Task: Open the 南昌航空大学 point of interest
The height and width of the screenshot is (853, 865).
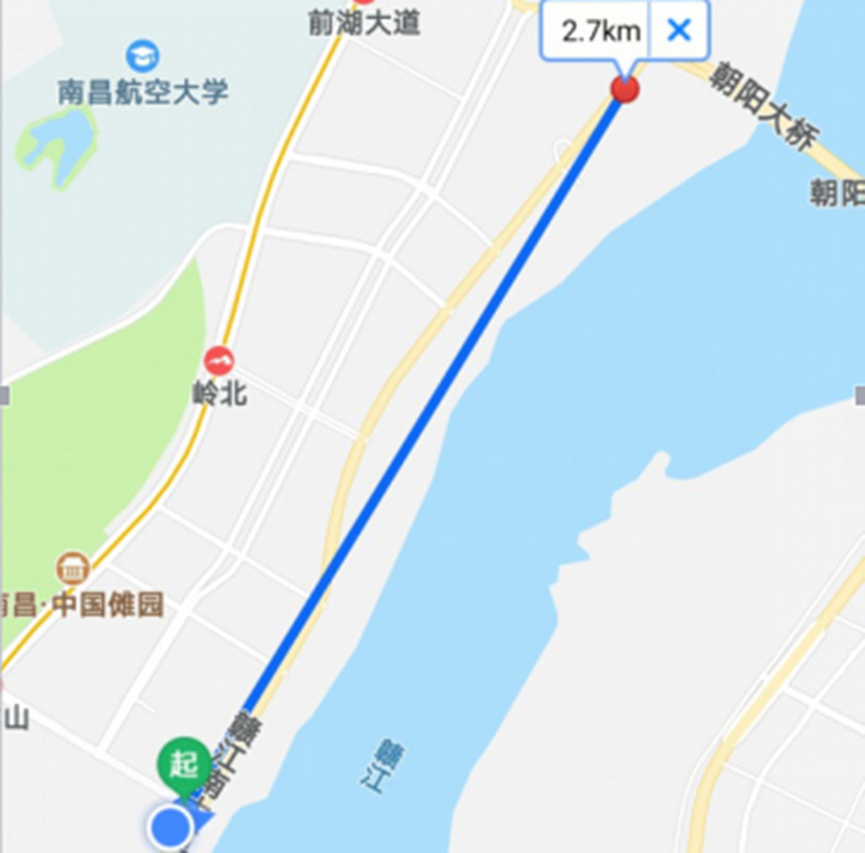Action: click(143, 55)
